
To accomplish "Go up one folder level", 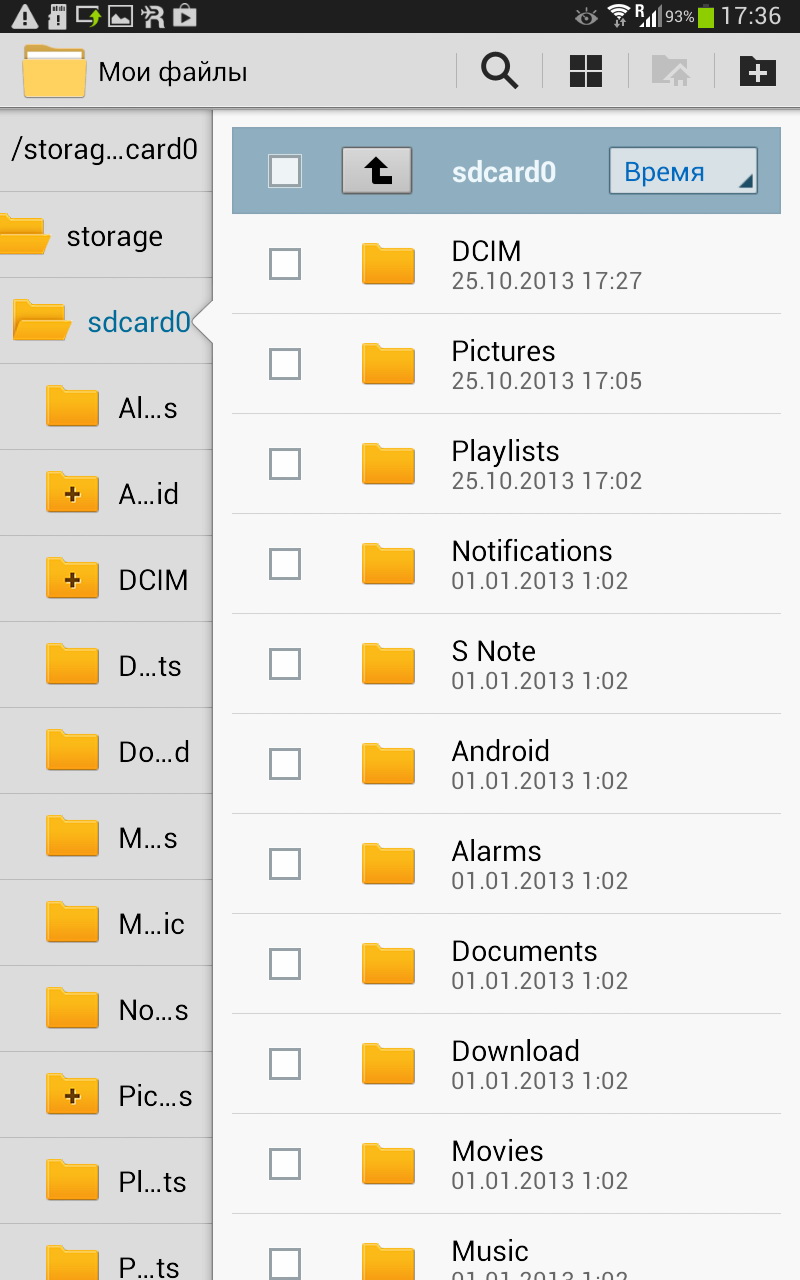I will (377, 171).
